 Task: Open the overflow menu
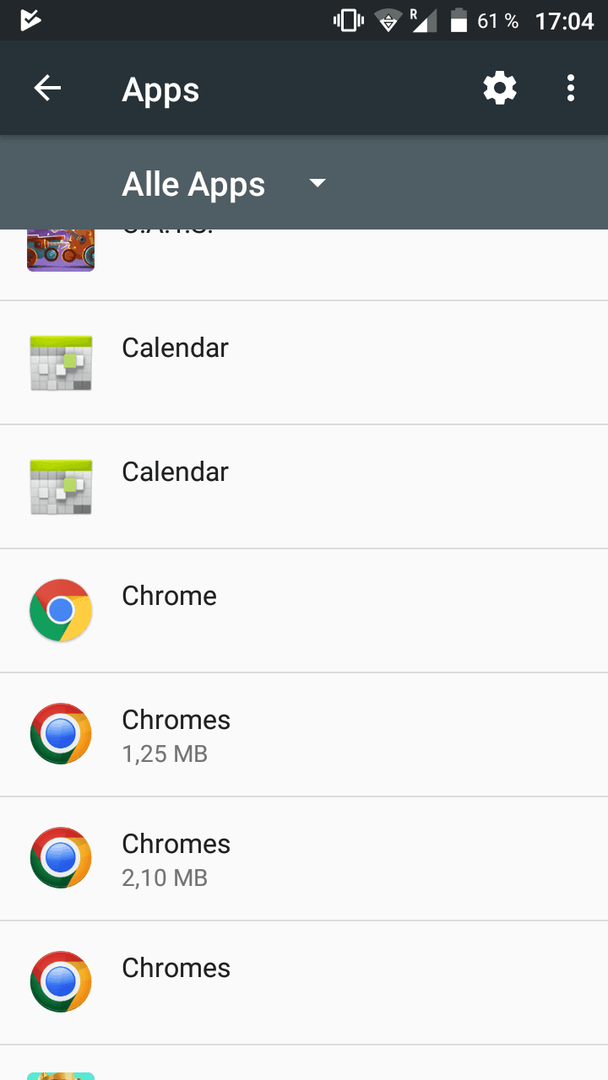(x=570, y=89)
